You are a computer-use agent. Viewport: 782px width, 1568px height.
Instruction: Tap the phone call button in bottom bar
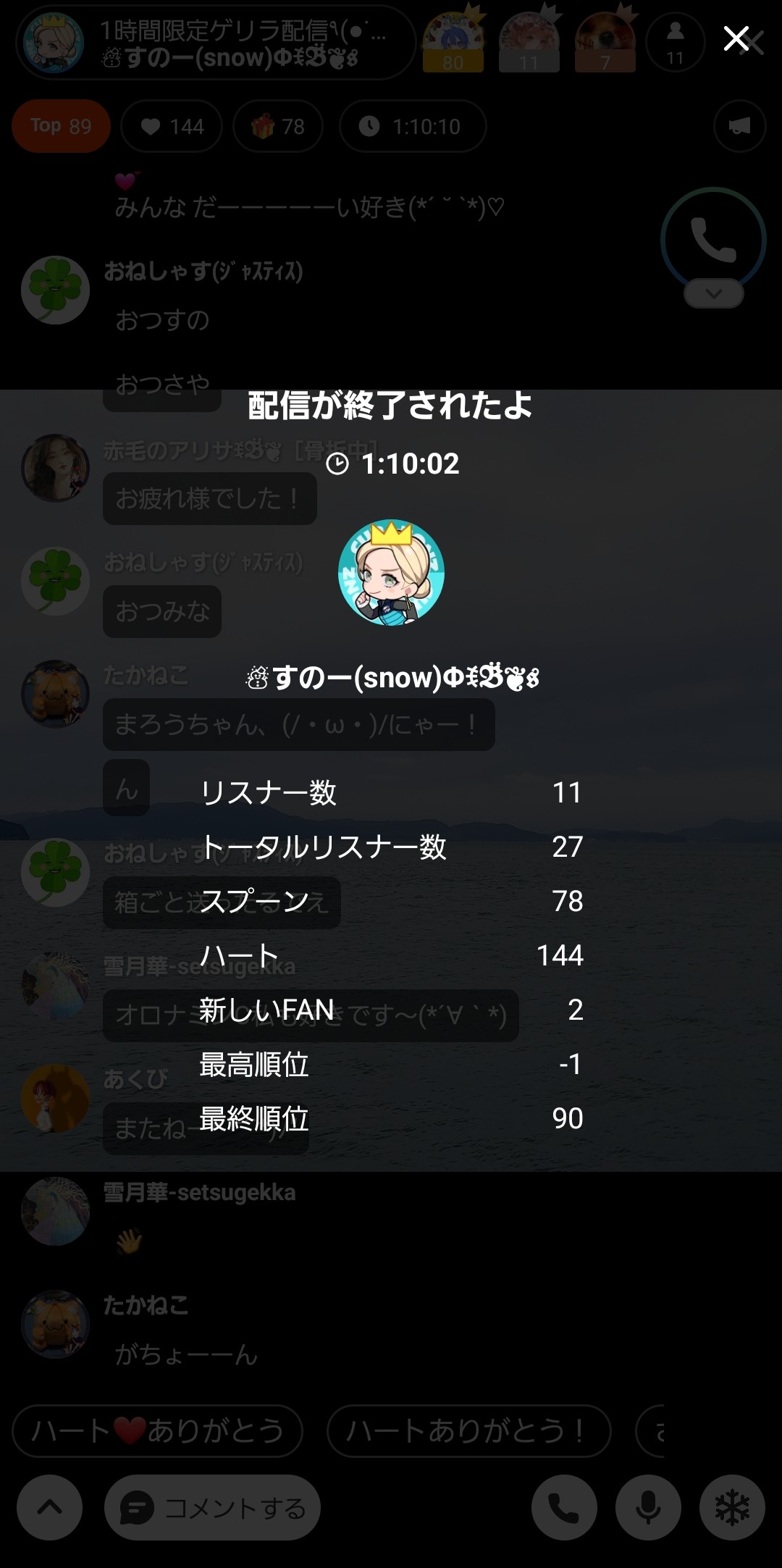coord(564,1508)
